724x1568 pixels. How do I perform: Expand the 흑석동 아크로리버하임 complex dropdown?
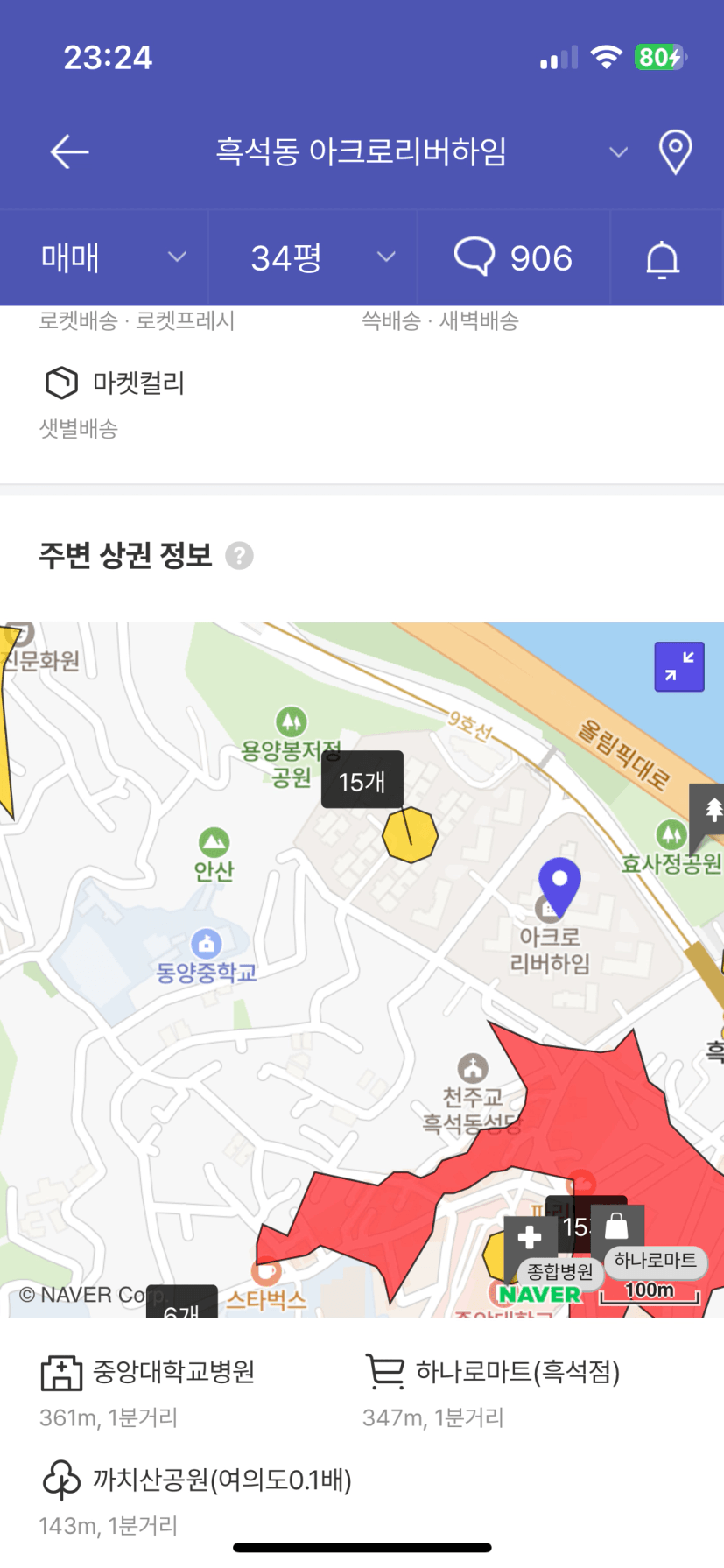(618, 152)
